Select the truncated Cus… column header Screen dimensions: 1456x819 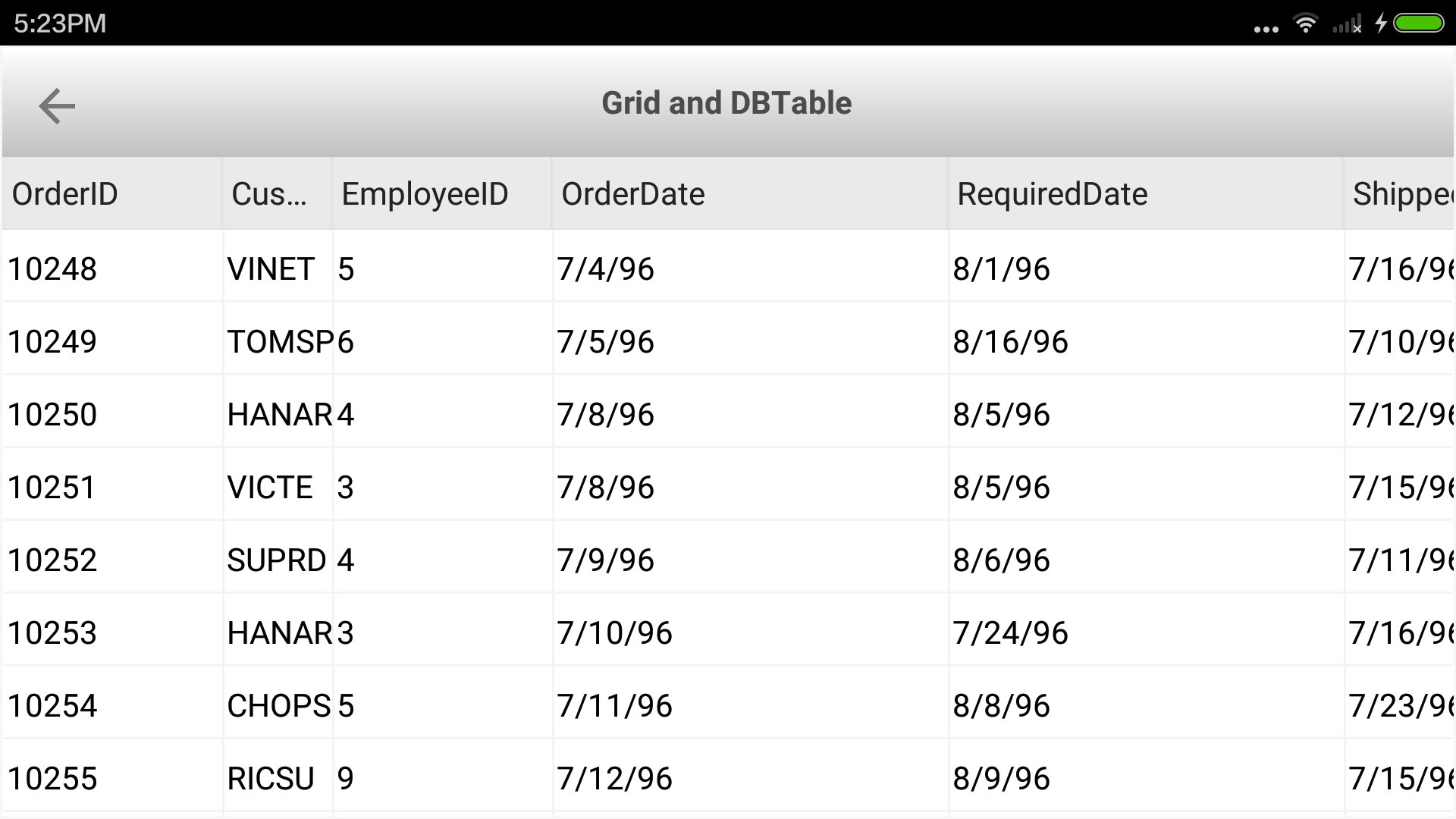[277, 193]
